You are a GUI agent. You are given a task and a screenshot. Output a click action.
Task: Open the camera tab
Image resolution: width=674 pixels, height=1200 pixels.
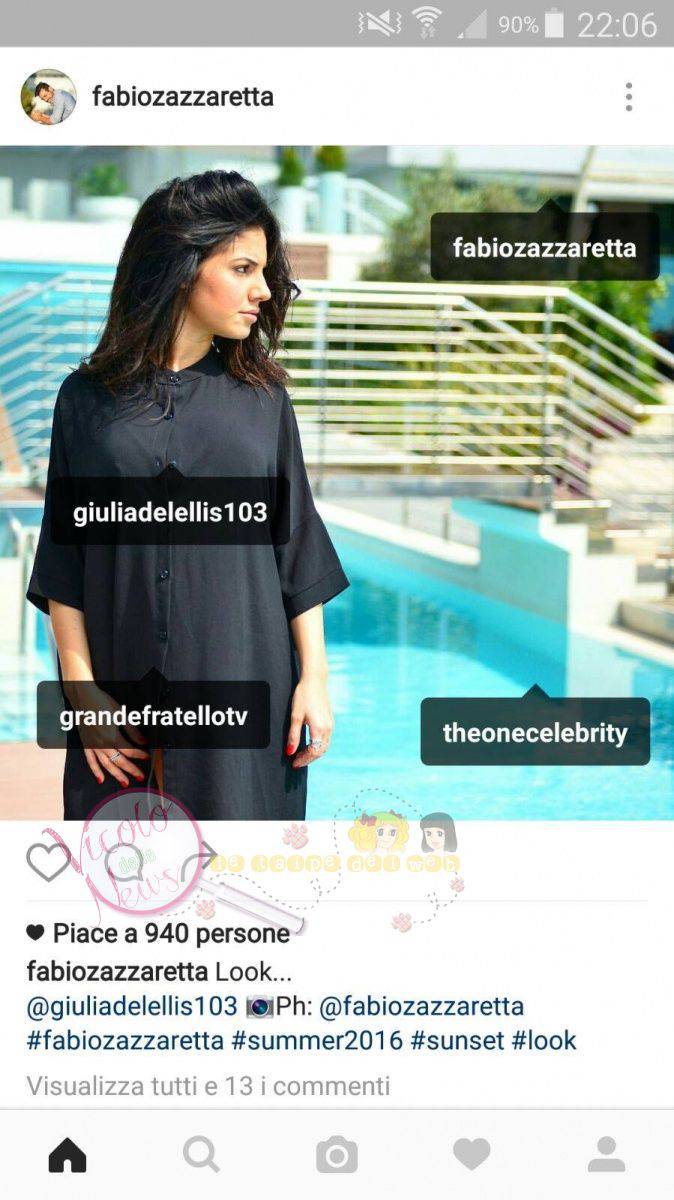pyautogui.click(x=337, y=1155)
